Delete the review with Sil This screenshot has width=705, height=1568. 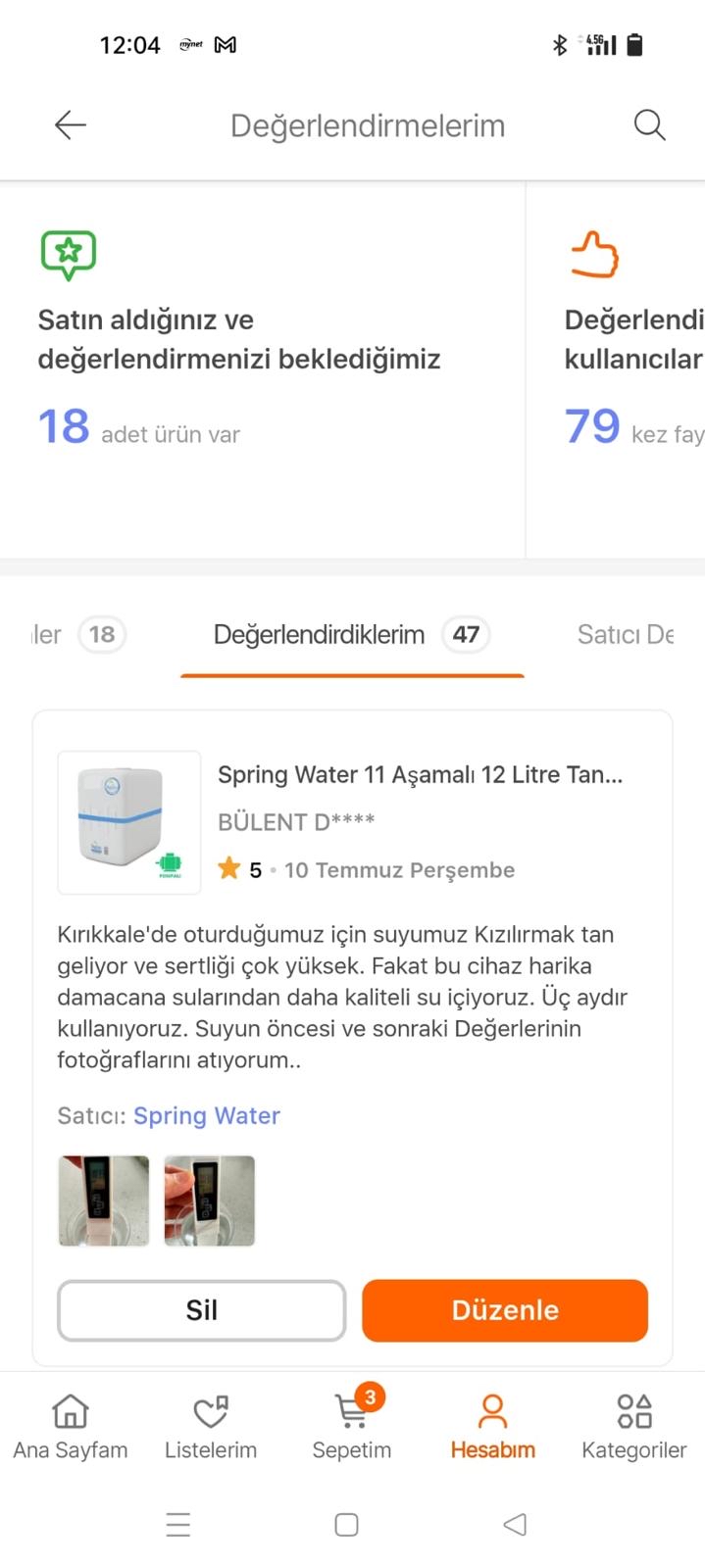coord(202,1310)
